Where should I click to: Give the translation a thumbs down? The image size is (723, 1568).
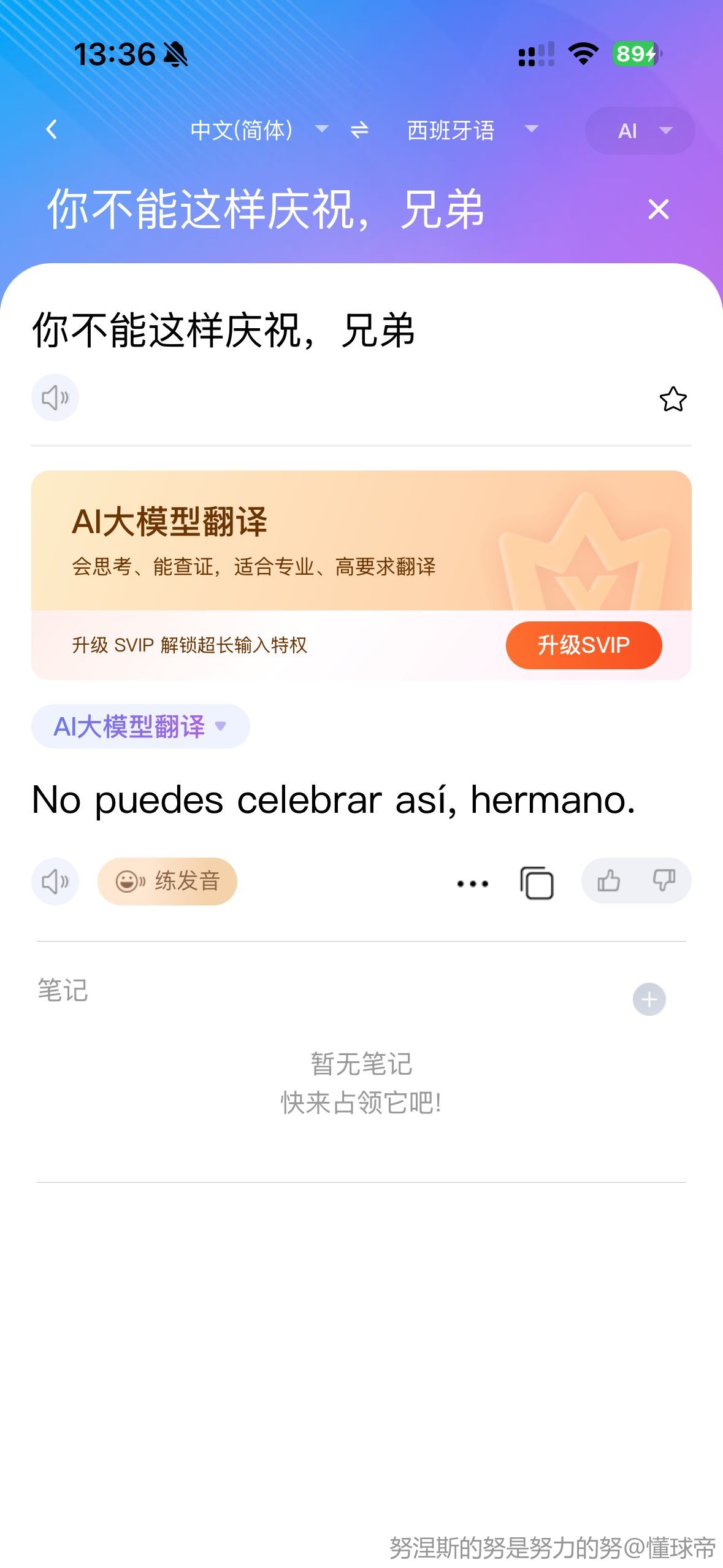click(x=664, y=881)
